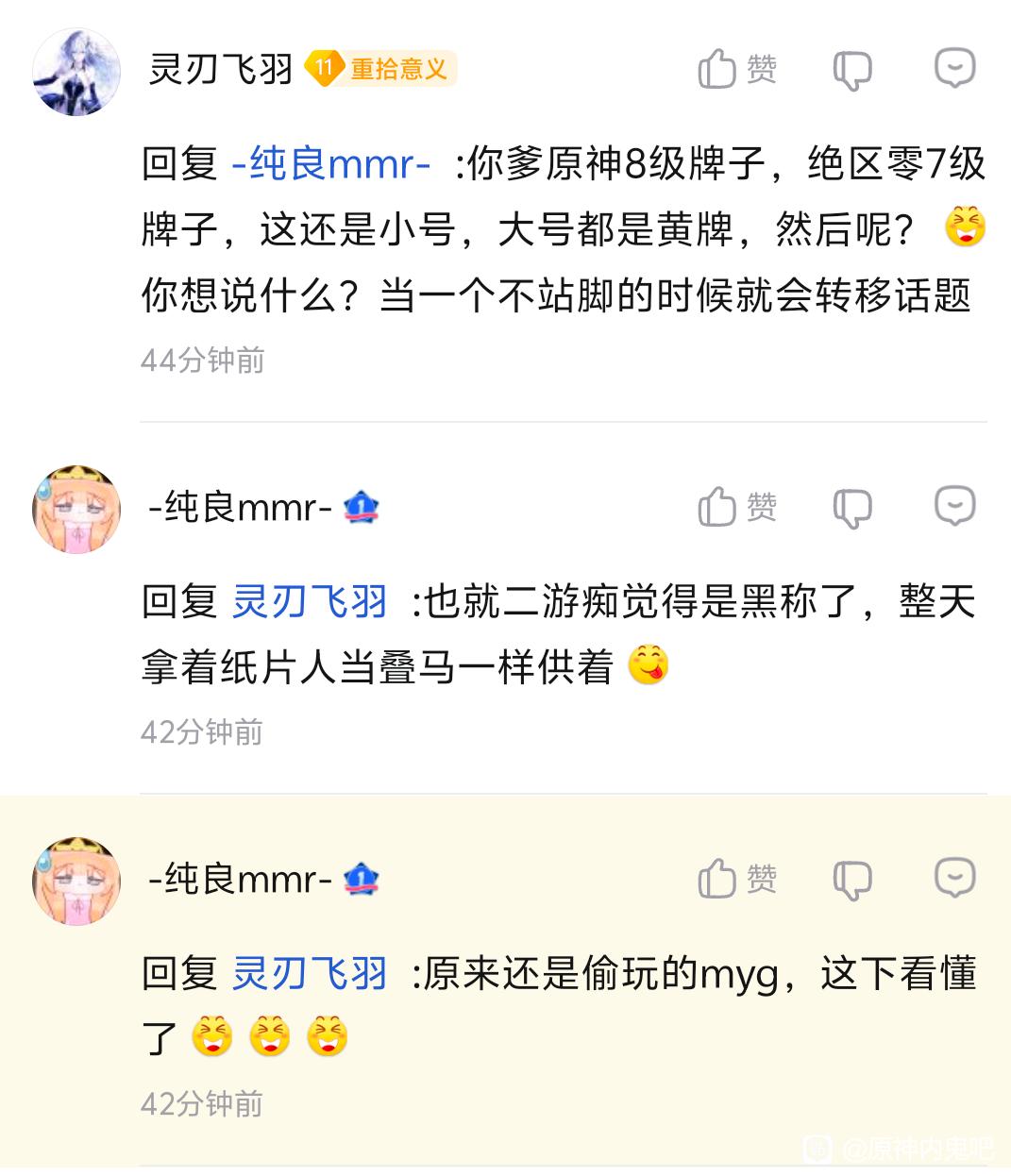Reply to the comment about 纸片人
Screen dimensions: 1011x1176
(x=954, y=506)
